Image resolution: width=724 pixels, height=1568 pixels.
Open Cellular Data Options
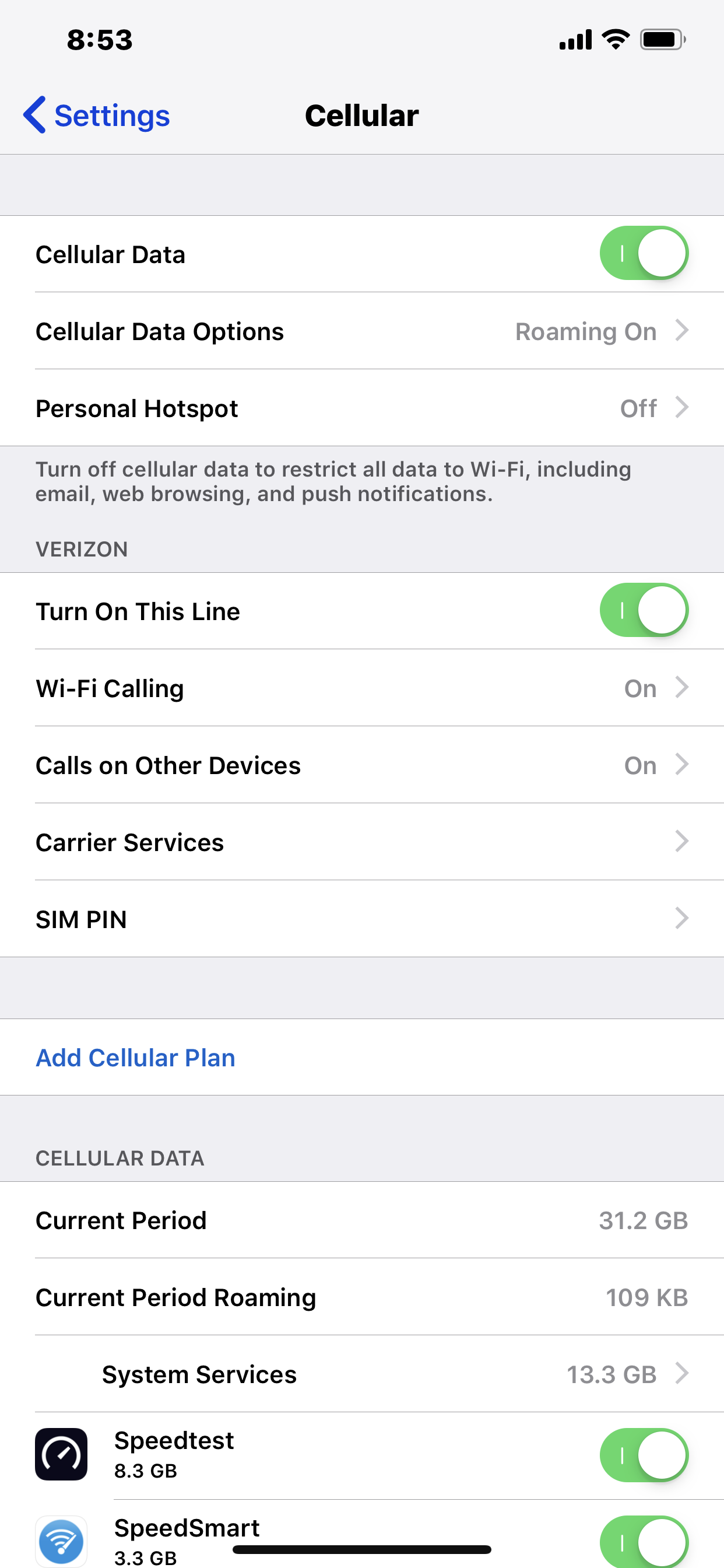(x=362, y=331)
